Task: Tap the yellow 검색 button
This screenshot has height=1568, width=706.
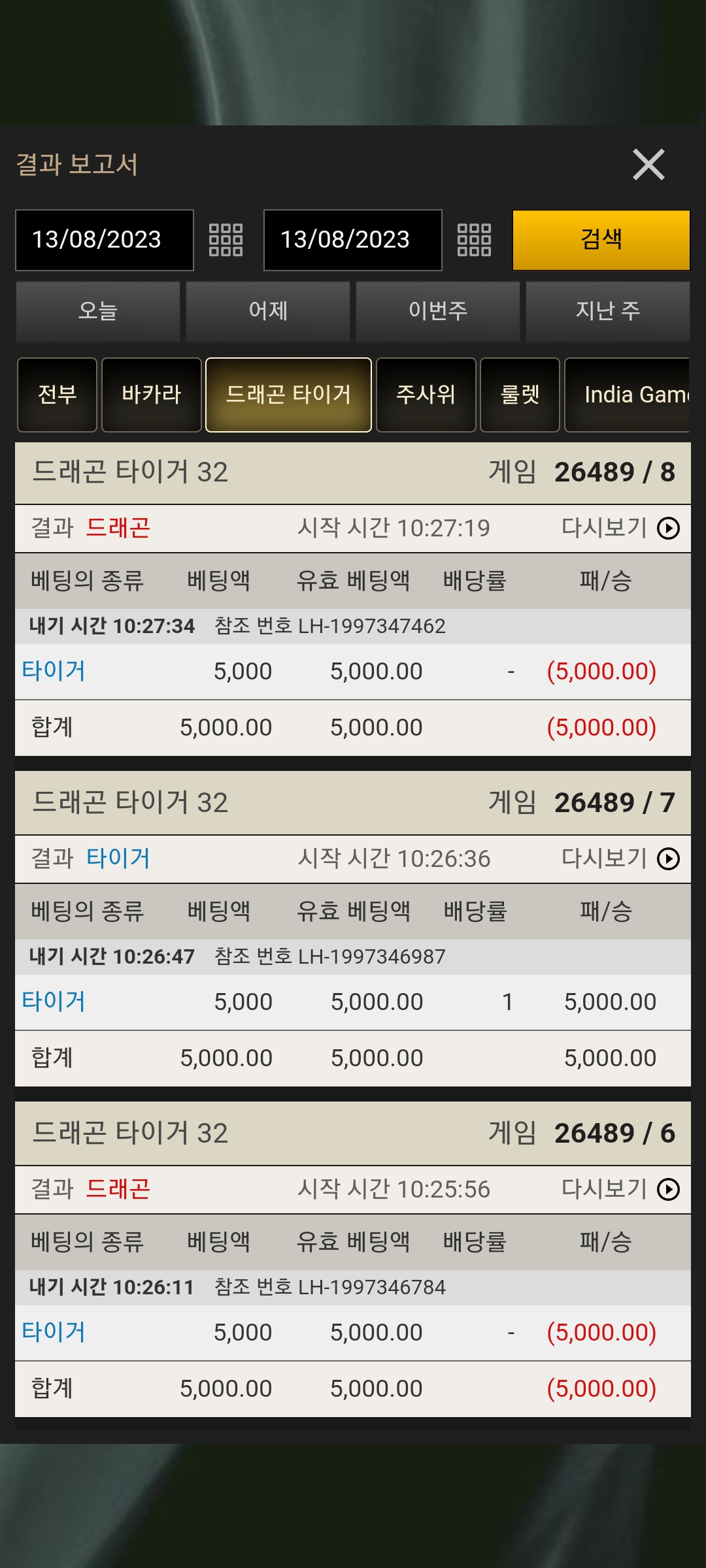Action: click(x=601, y=240)
